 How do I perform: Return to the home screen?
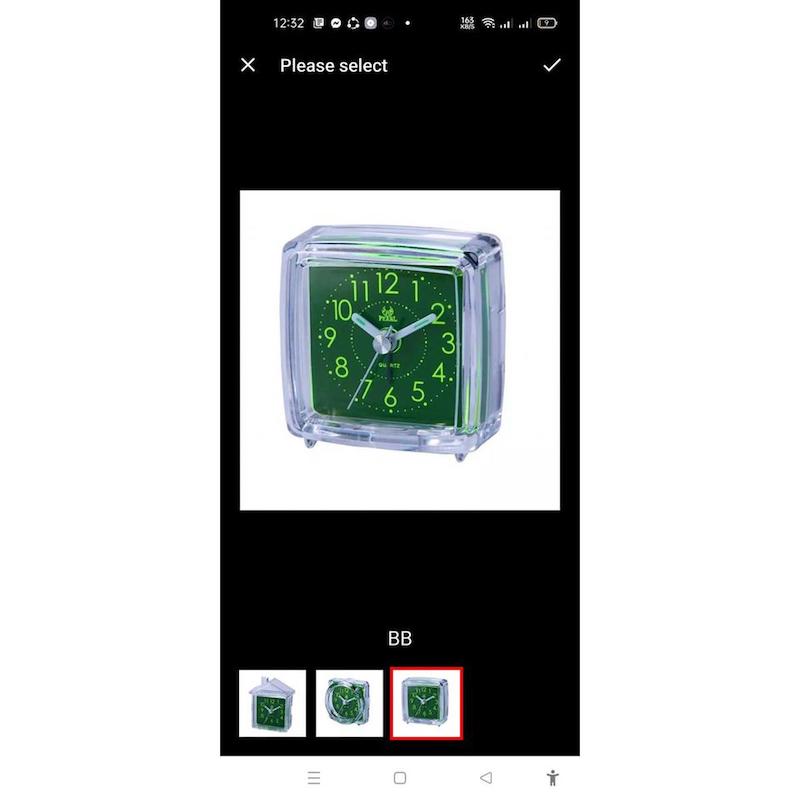click(400, 777)
